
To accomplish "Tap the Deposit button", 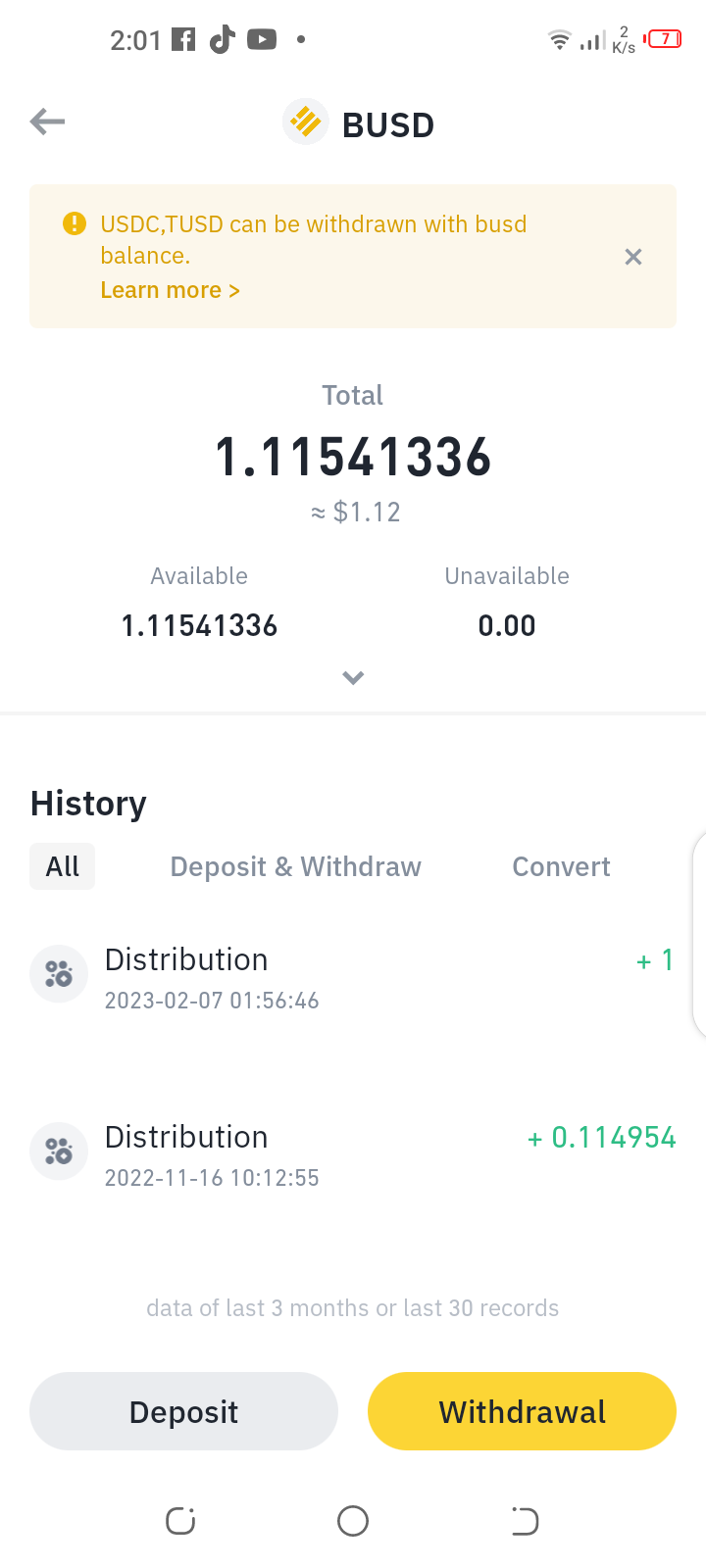I will point(183,1411).
